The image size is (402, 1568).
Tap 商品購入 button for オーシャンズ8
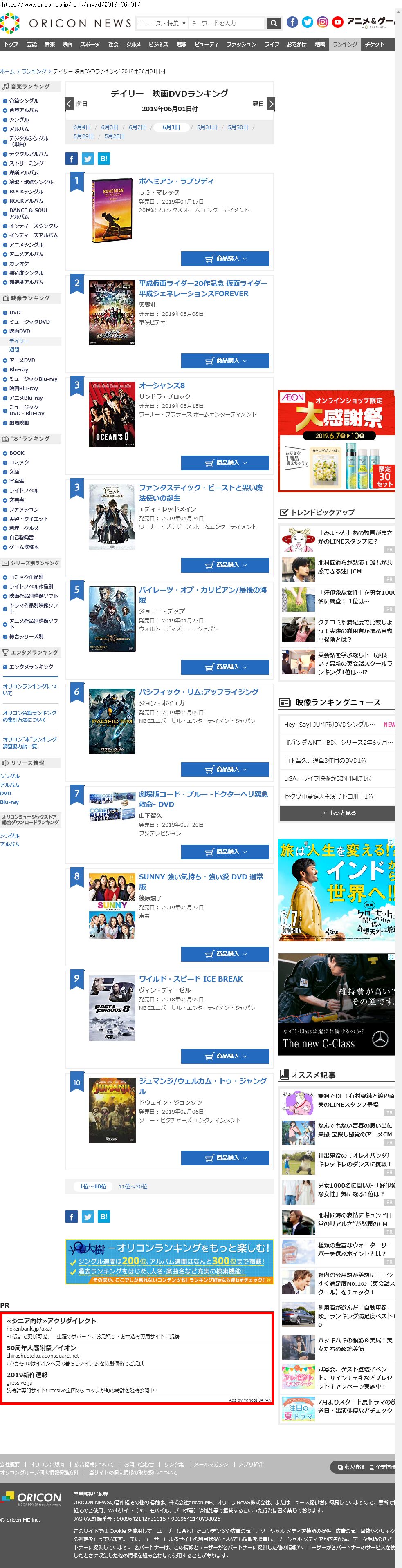(225, 463)
